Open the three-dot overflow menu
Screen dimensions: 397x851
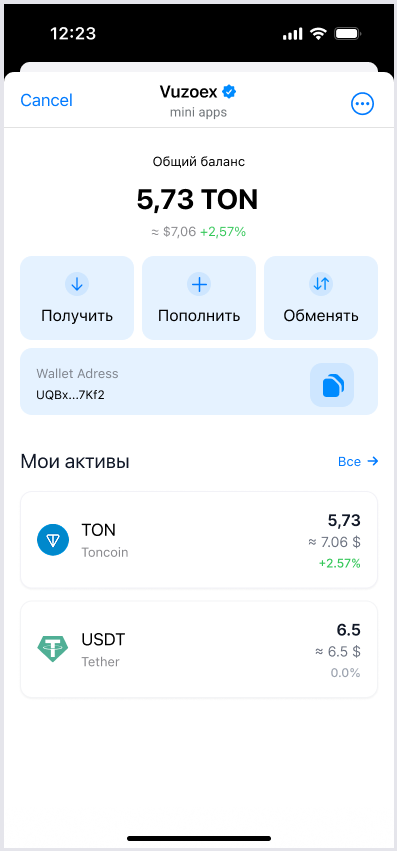pyautogui.click(x=362, y=104)
